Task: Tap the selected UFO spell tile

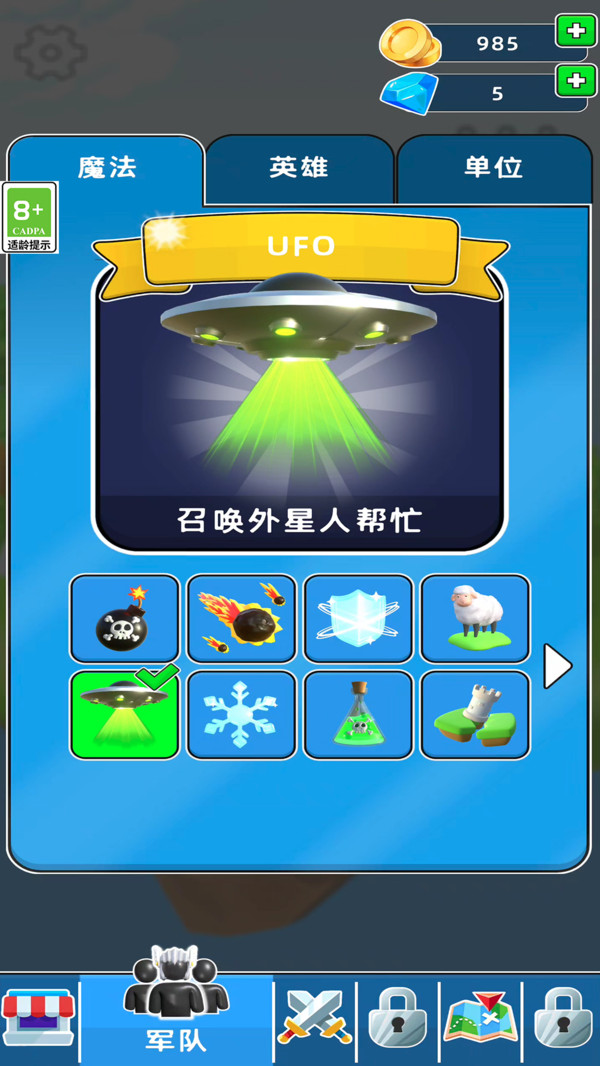Action: 125,714
